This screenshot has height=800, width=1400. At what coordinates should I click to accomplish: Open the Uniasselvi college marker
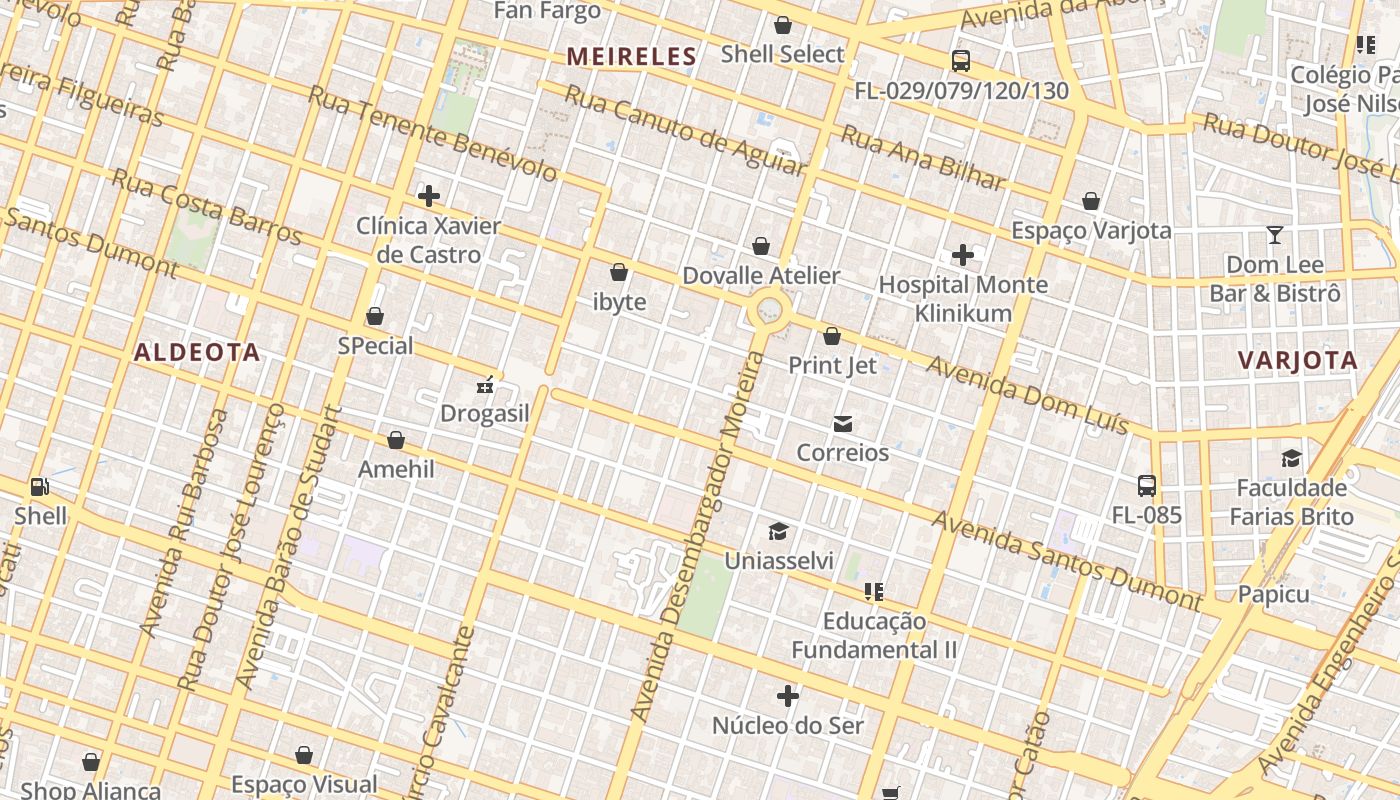(x=778, y=531)
